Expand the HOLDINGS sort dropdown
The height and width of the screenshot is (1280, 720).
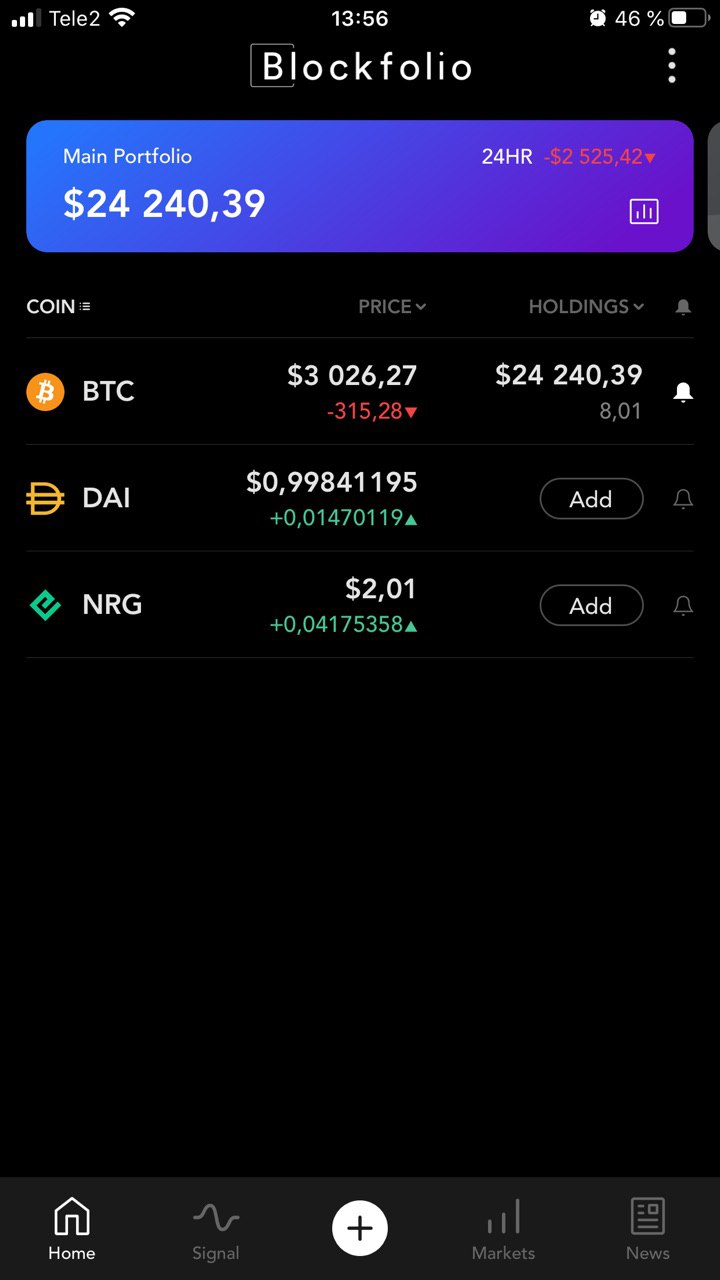point(586,307)
